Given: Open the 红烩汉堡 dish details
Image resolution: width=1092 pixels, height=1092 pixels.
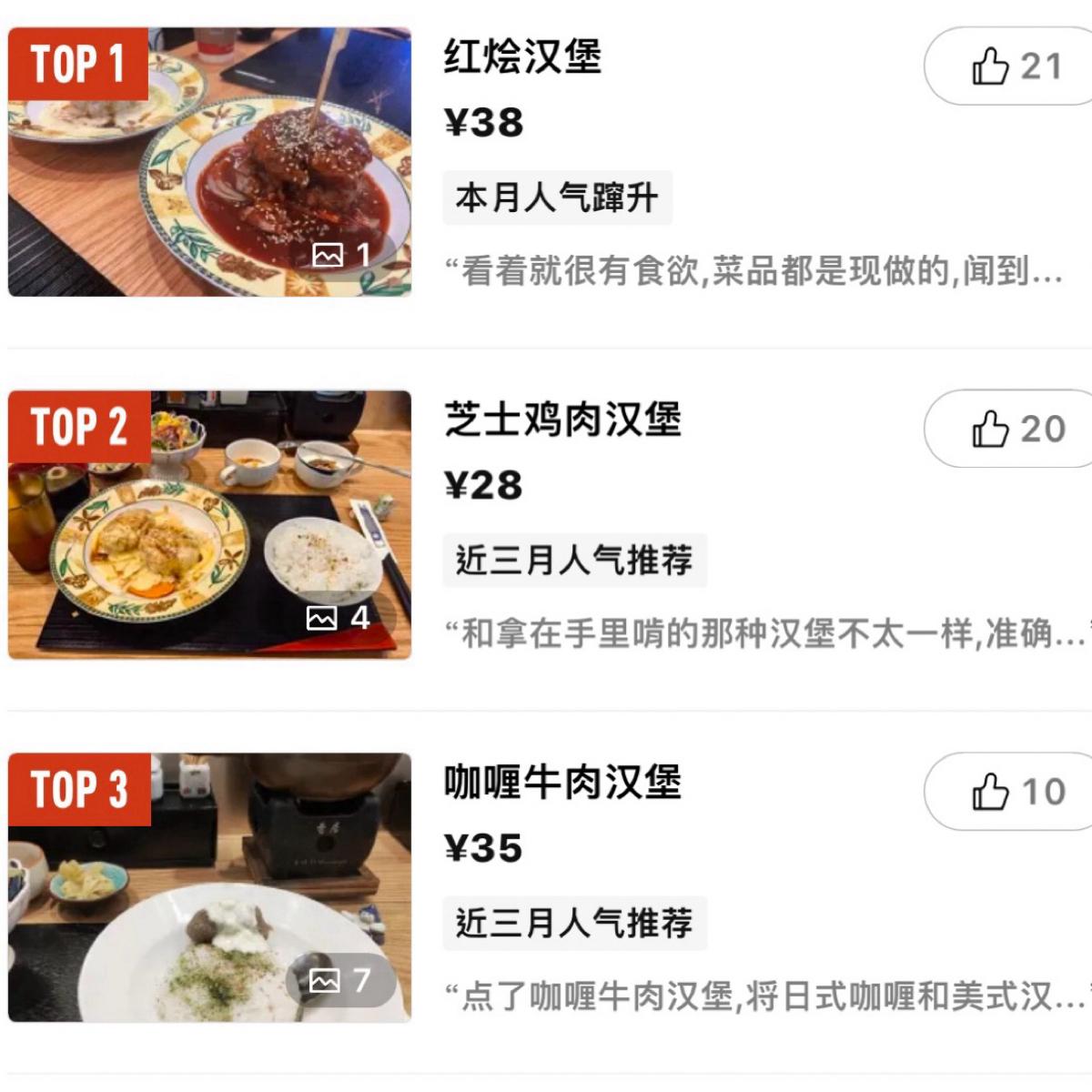Looking at the screenshot, I should click(x=522, y=57).
